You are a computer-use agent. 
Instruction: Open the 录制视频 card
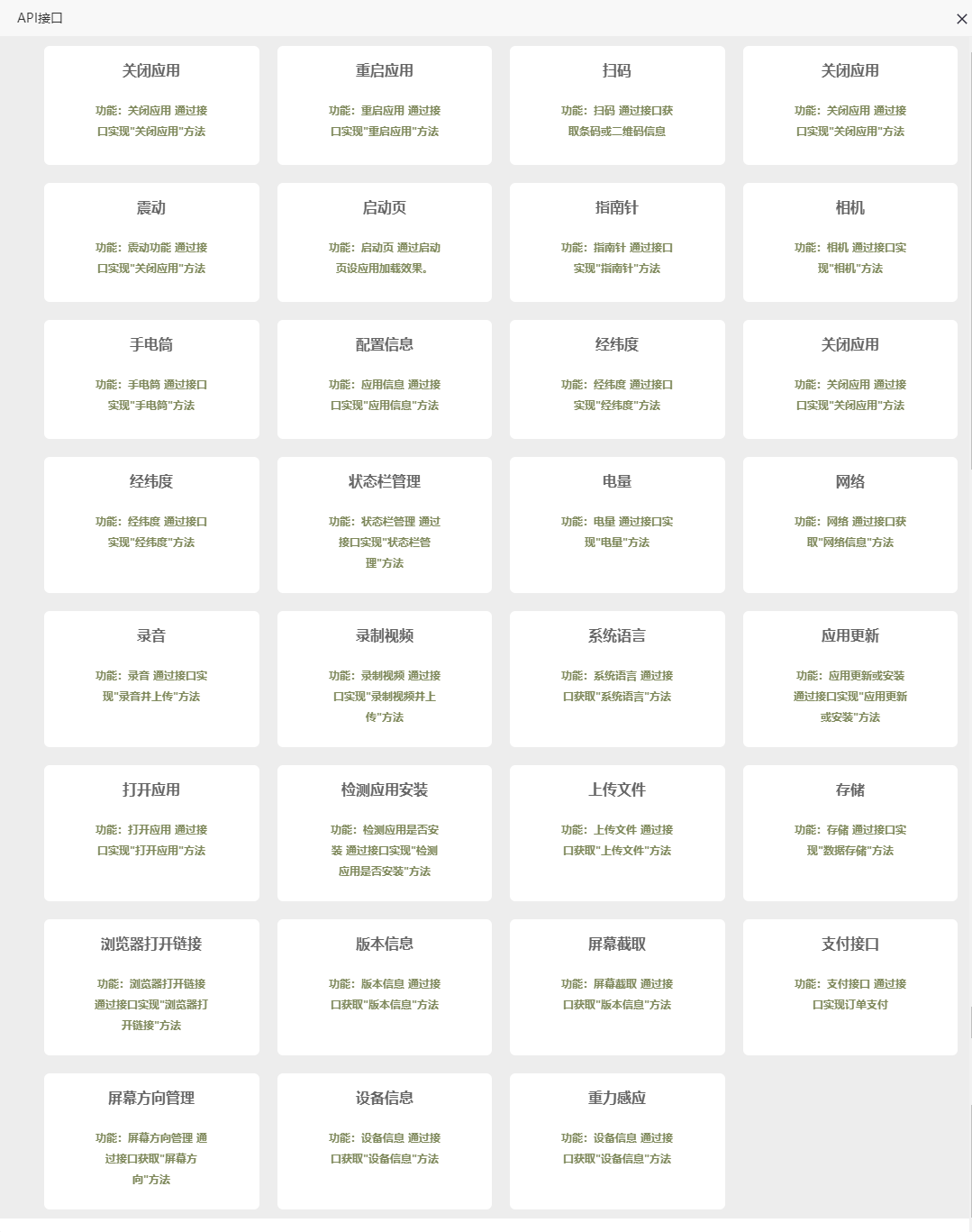pyautogui.click(x=384, y=678)
